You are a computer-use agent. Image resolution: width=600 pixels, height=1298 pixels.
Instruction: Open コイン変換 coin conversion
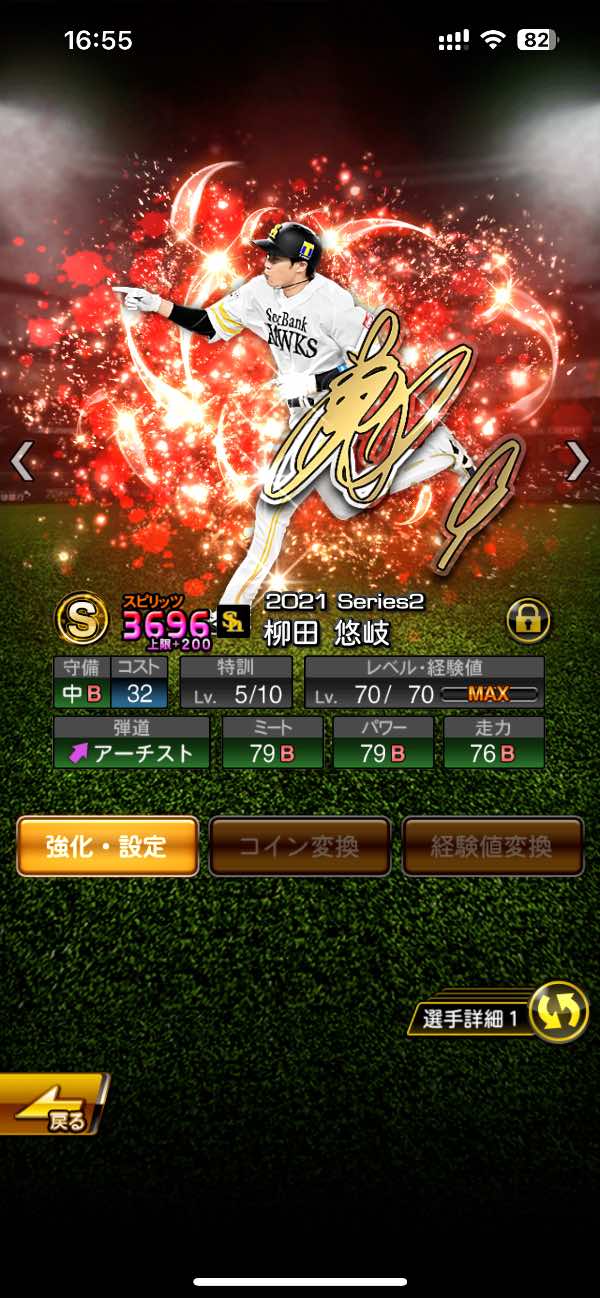pyautogui.click(x=299, y=846)
